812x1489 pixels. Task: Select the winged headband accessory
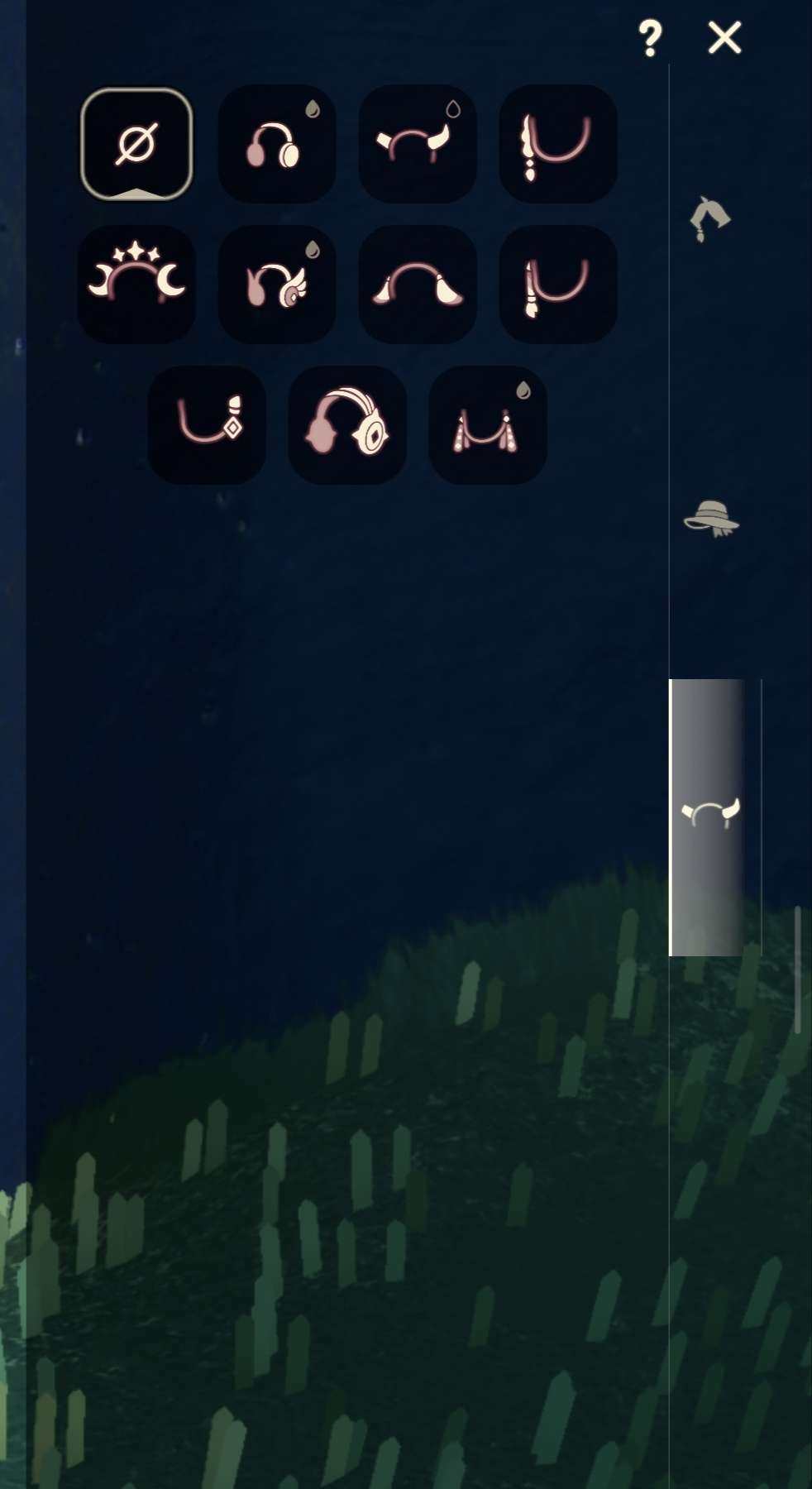[277, 285]
